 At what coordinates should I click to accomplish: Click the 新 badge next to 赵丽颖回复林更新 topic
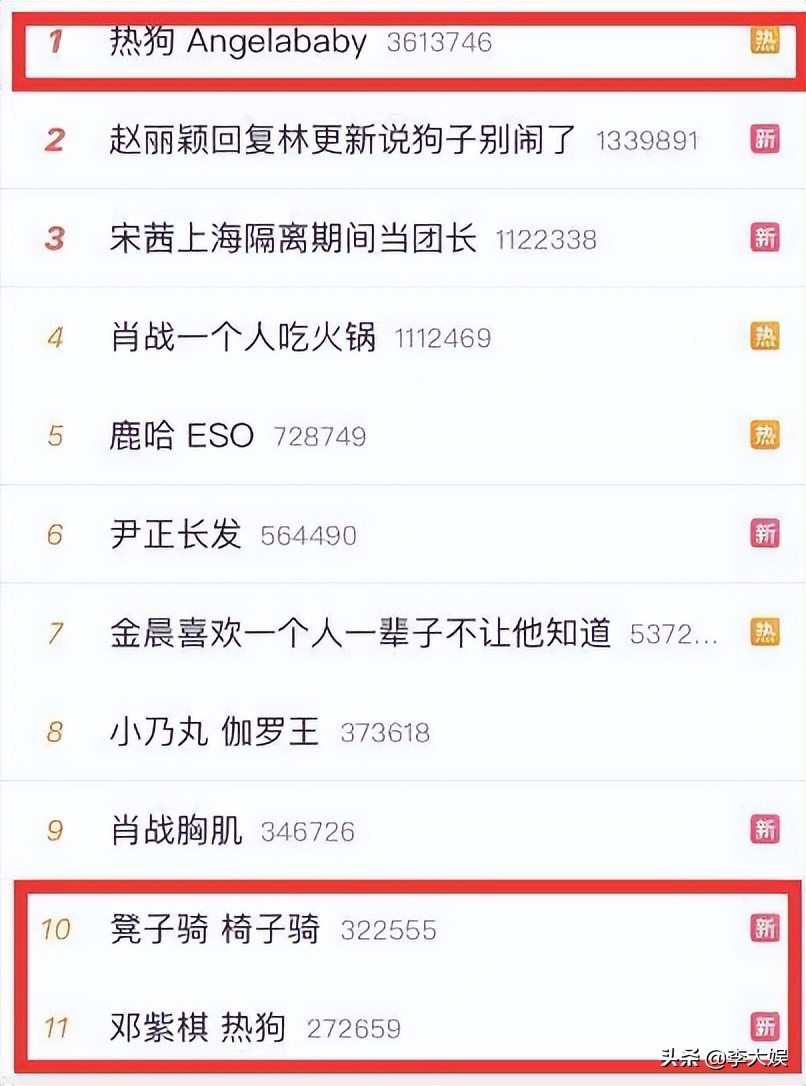[x=765, y=140]
